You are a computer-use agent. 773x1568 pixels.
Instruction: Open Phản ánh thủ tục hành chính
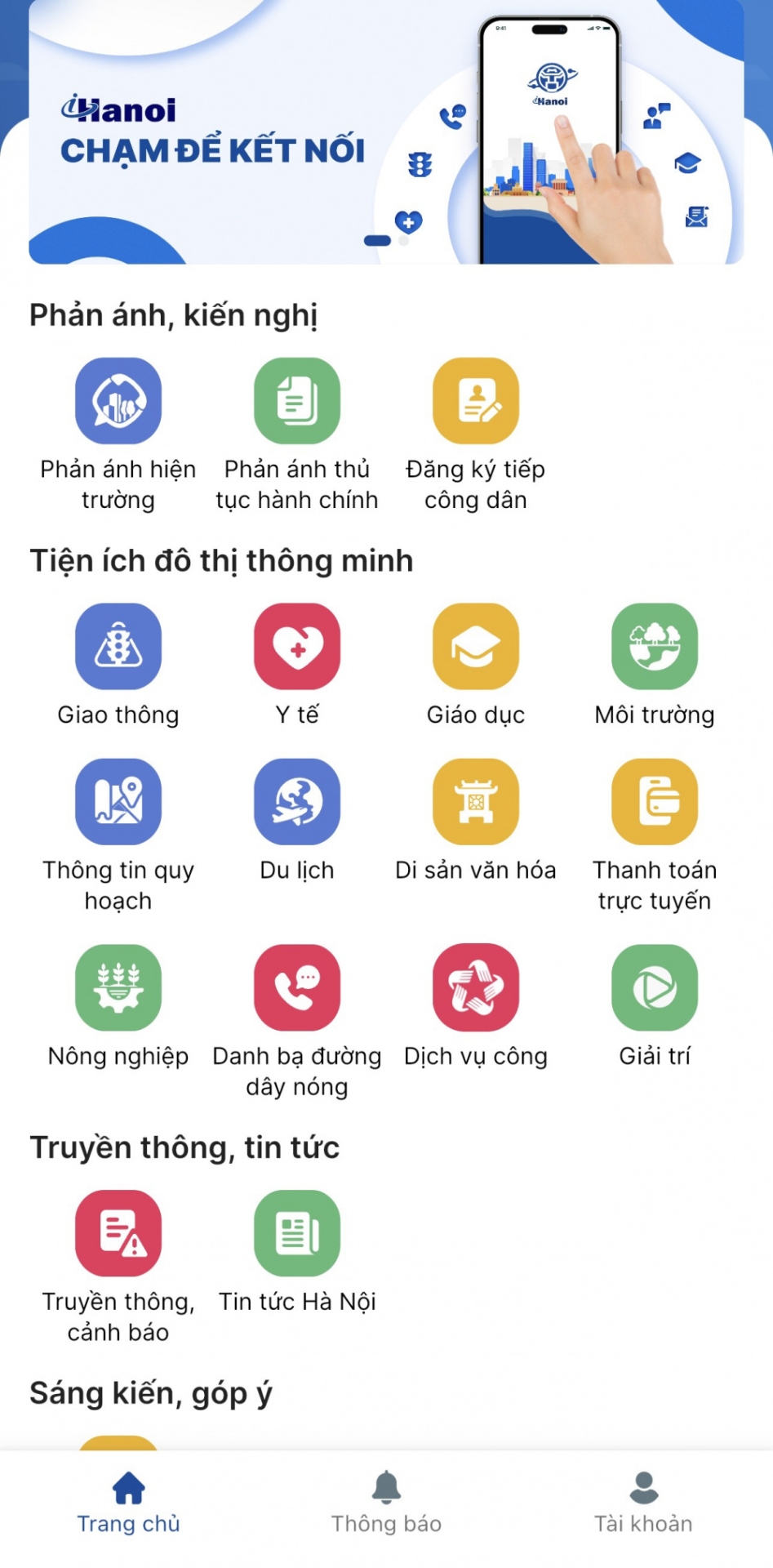pyautogui.click(x=297, y=401)
